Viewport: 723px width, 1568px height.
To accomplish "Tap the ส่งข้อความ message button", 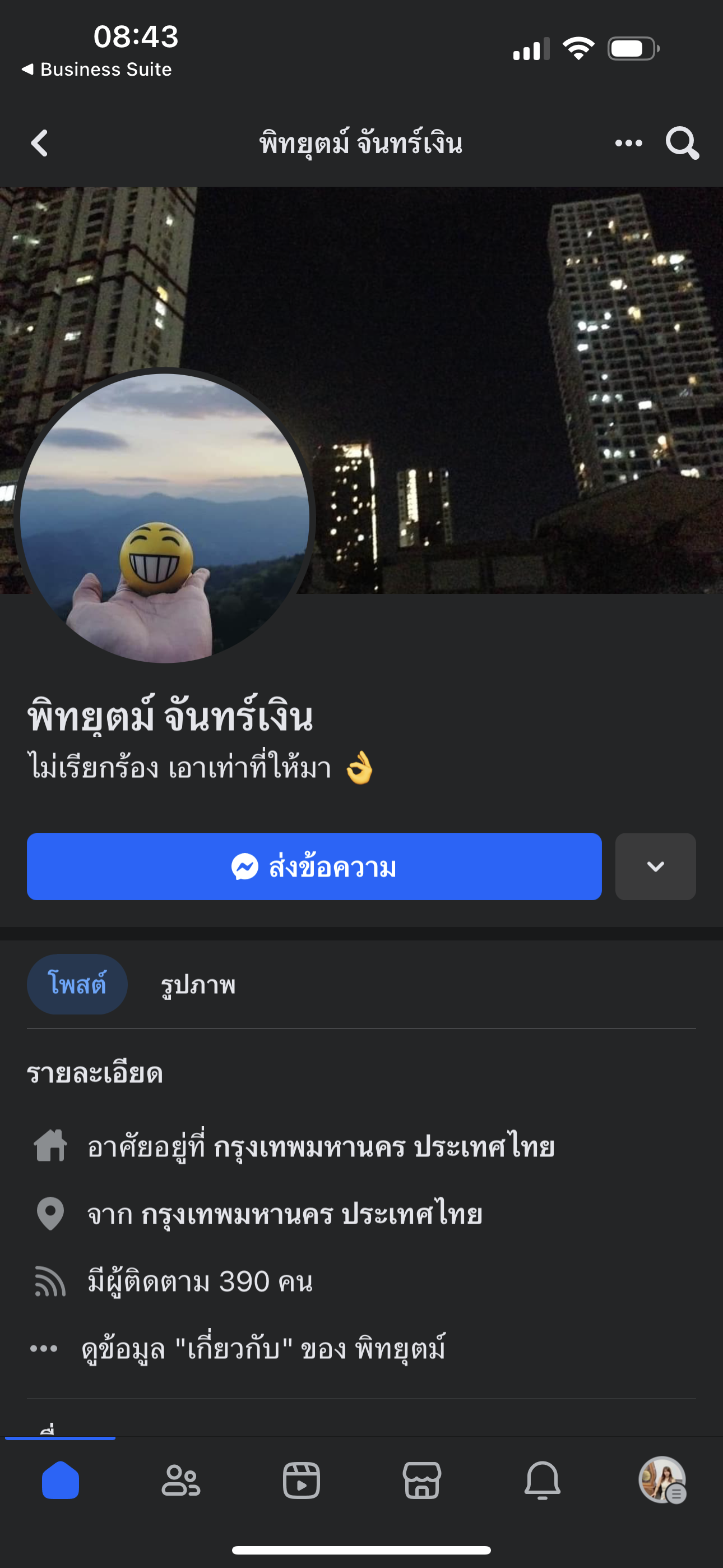I will [314, 866].
